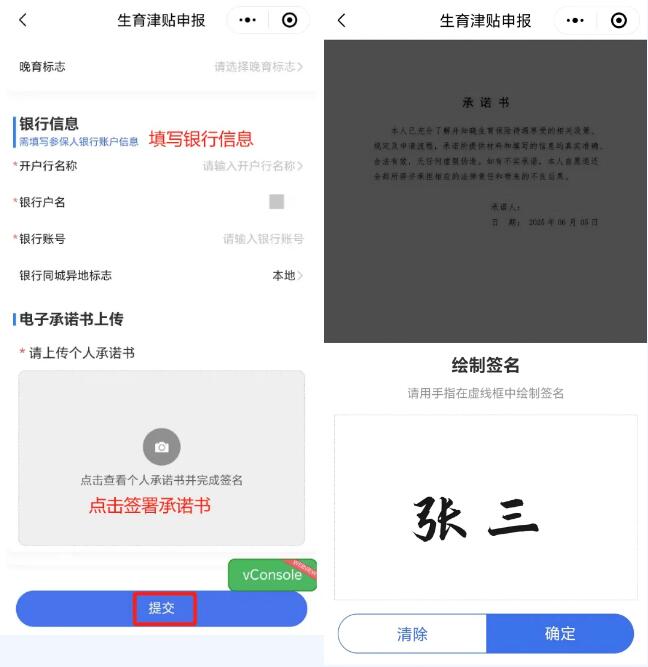Change the 银行同城异地标志 option
This screenshot has height=667, width=648.
tap(287, 275)
